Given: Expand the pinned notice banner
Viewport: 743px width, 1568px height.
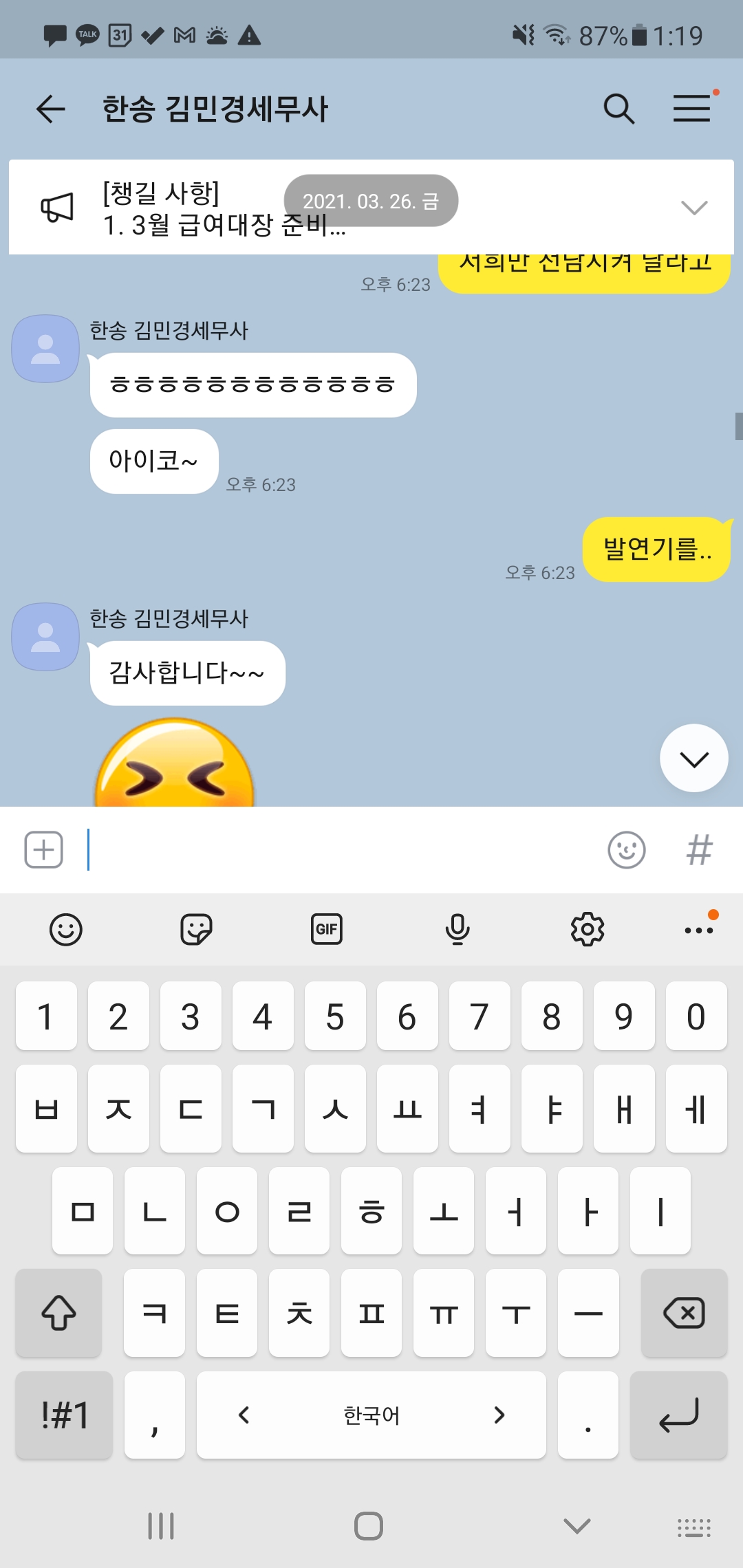Looking at the screenshot, I should point(693,207).
